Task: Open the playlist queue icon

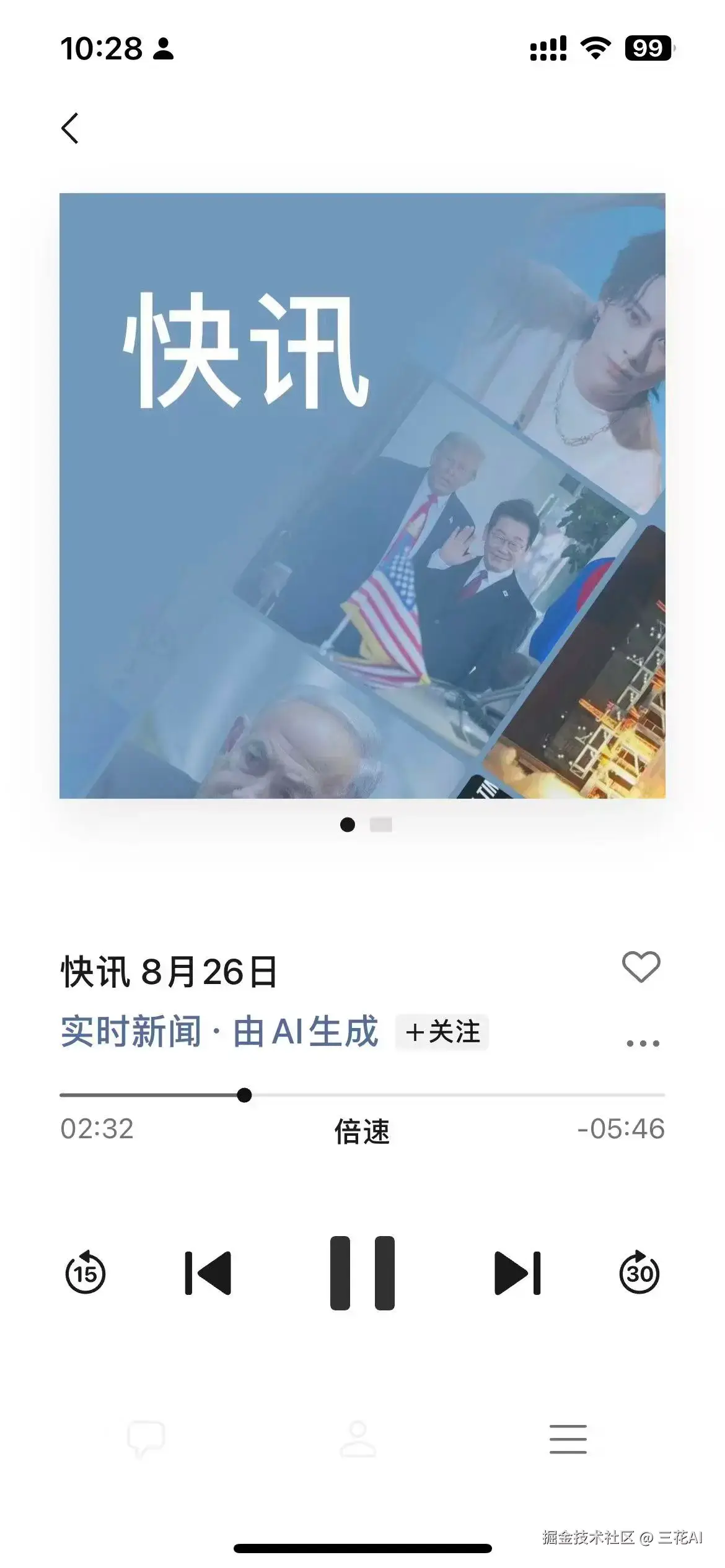Action: point(568,1438)
